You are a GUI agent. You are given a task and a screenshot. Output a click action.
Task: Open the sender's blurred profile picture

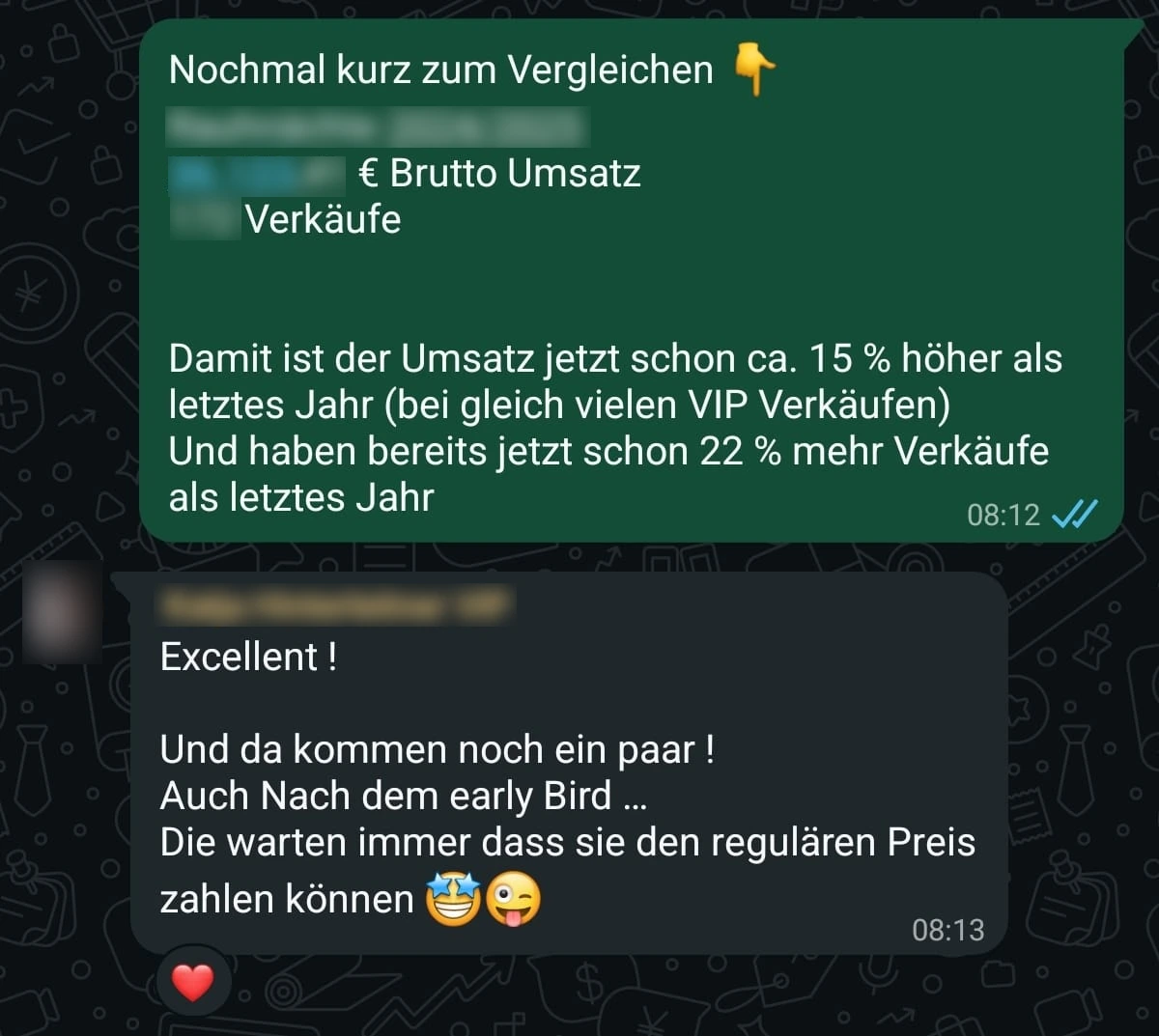(63, 612)
